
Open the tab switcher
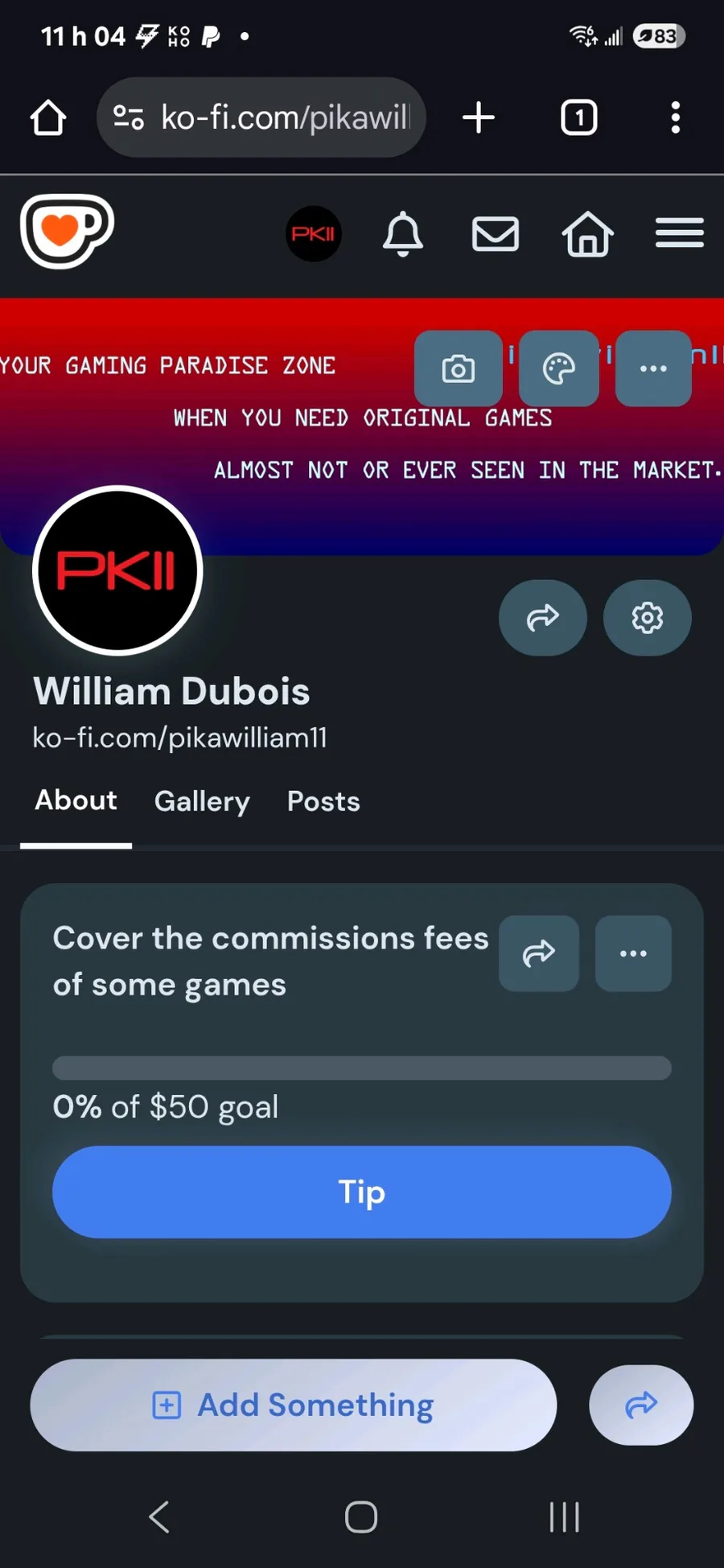click(578, 117)
